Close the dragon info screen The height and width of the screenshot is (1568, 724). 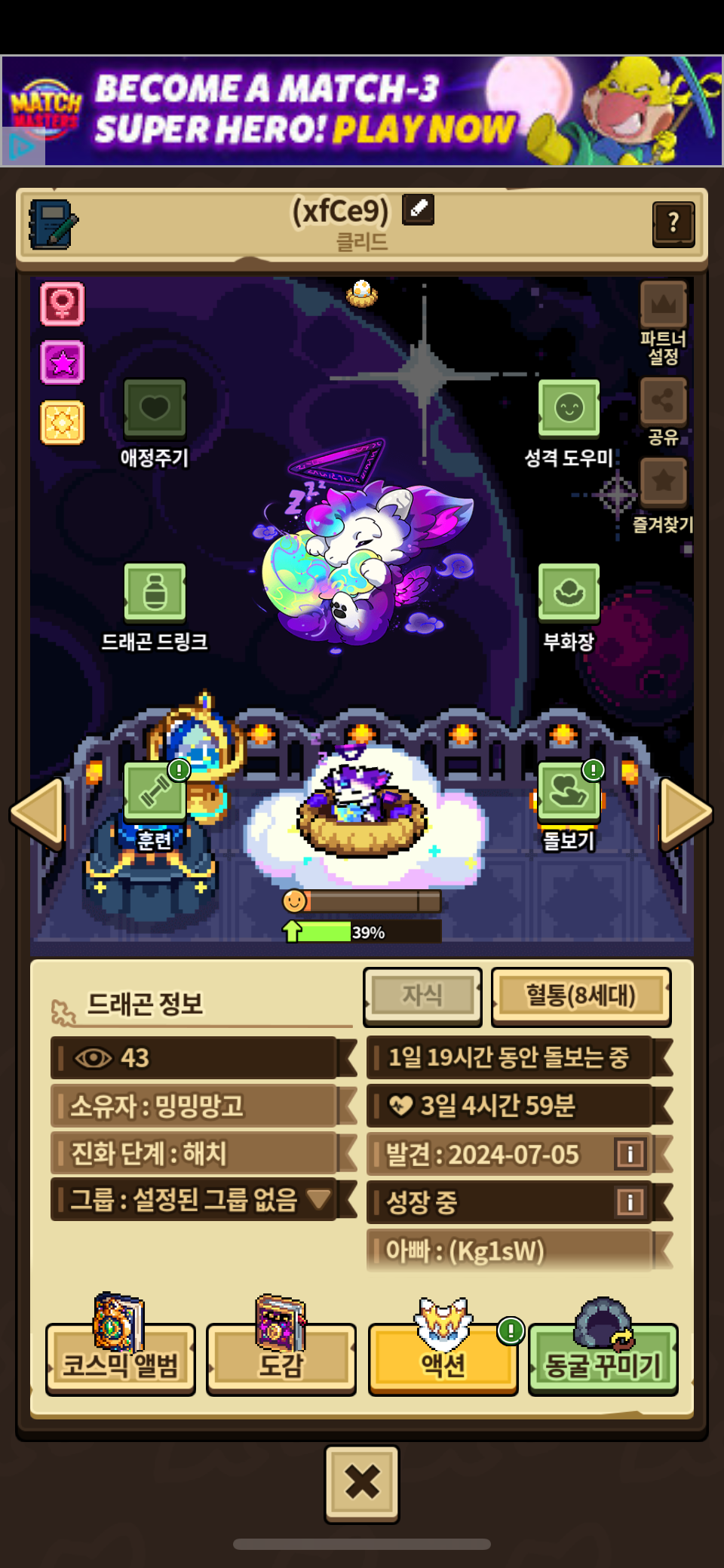362,1483
